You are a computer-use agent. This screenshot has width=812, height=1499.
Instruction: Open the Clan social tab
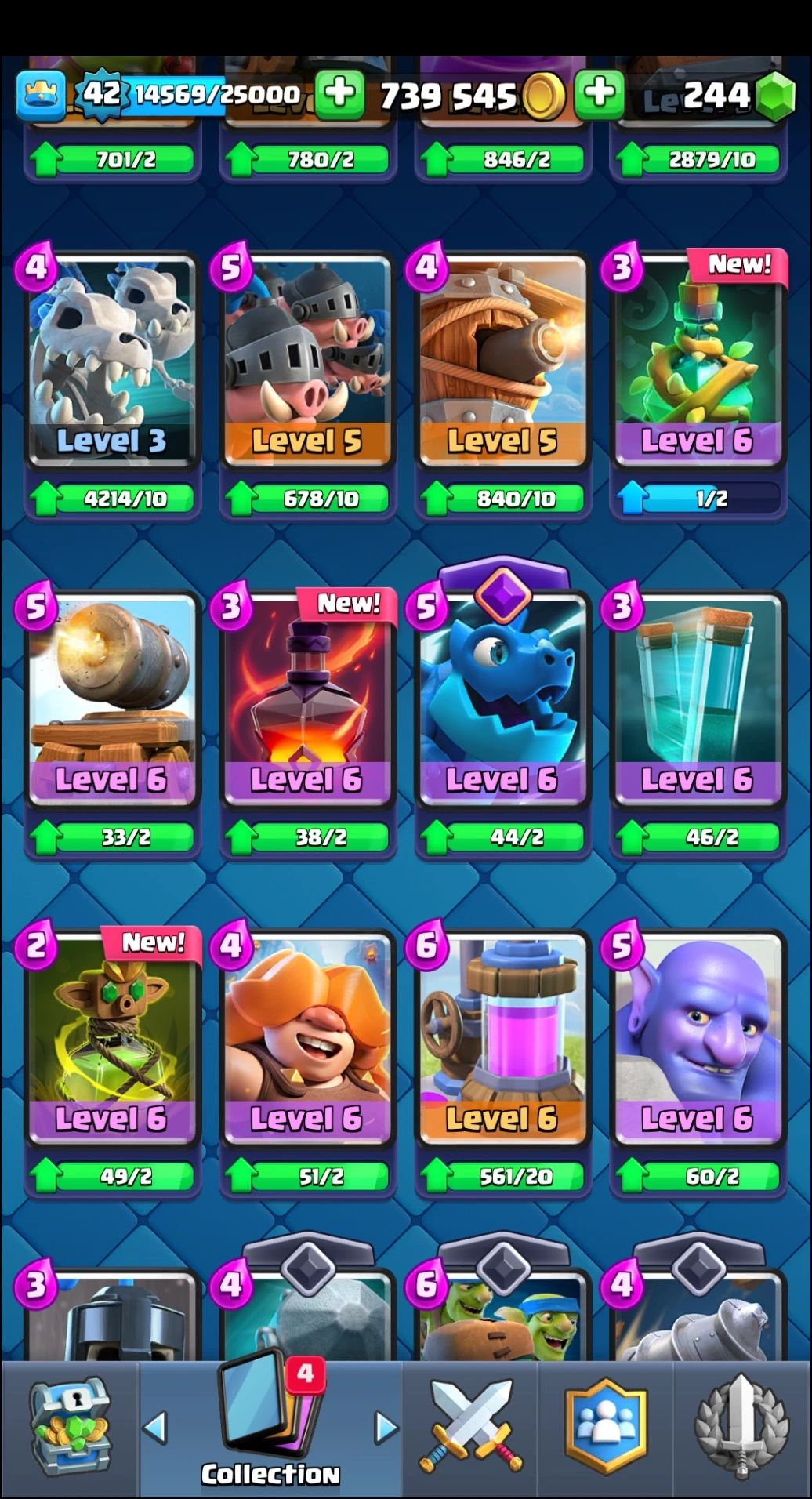tap(606, 1428)
